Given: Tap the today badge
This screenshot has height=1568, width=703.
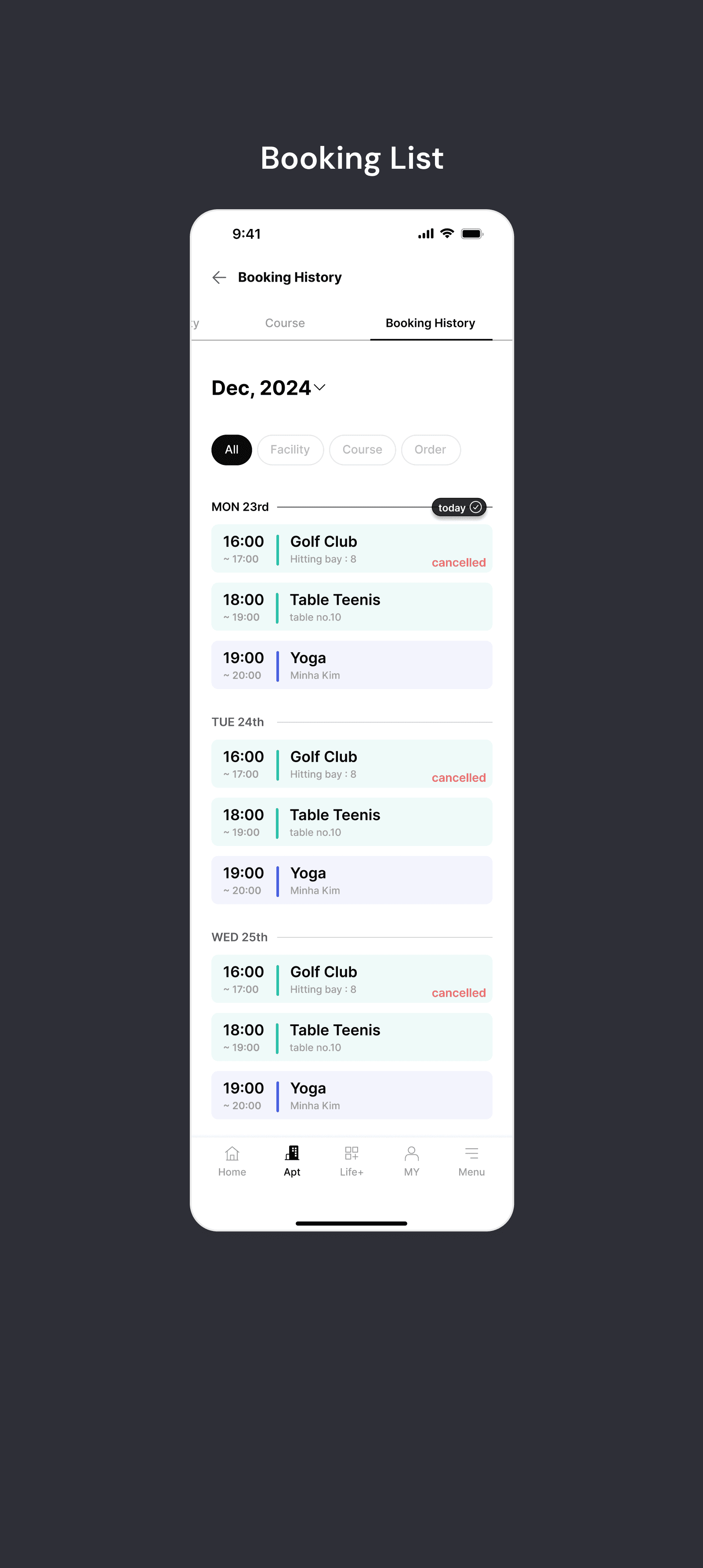Looking at the screenshot, I should pos(459,508).
